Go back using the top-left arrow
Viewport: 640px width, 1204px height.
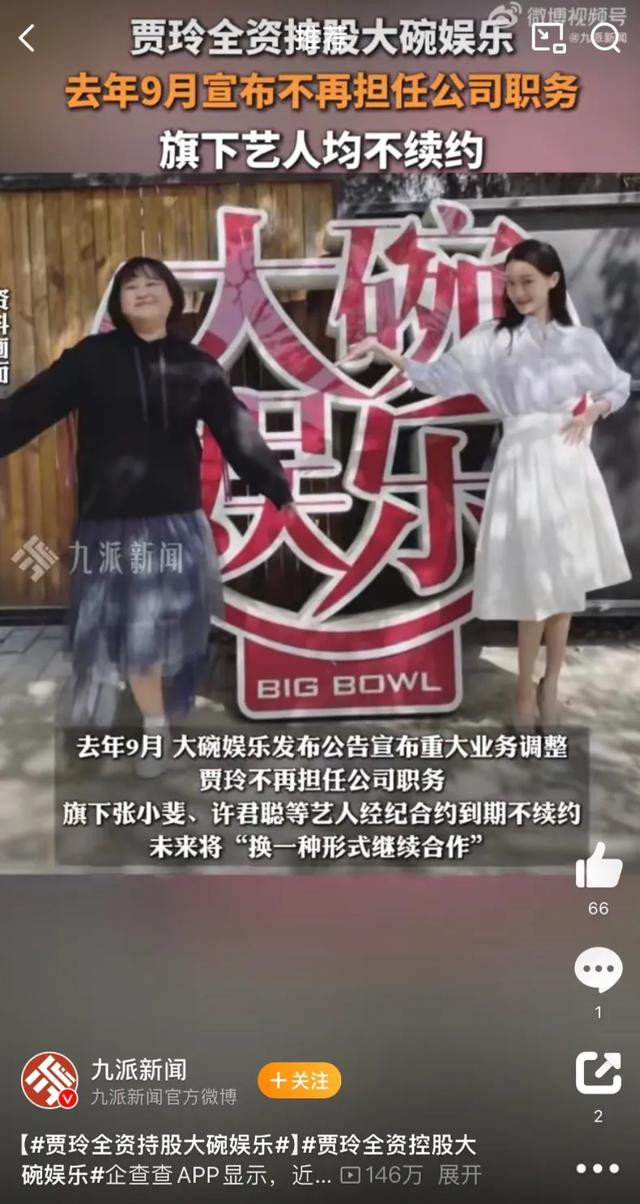pyautogui.click(x=27, y=39)
